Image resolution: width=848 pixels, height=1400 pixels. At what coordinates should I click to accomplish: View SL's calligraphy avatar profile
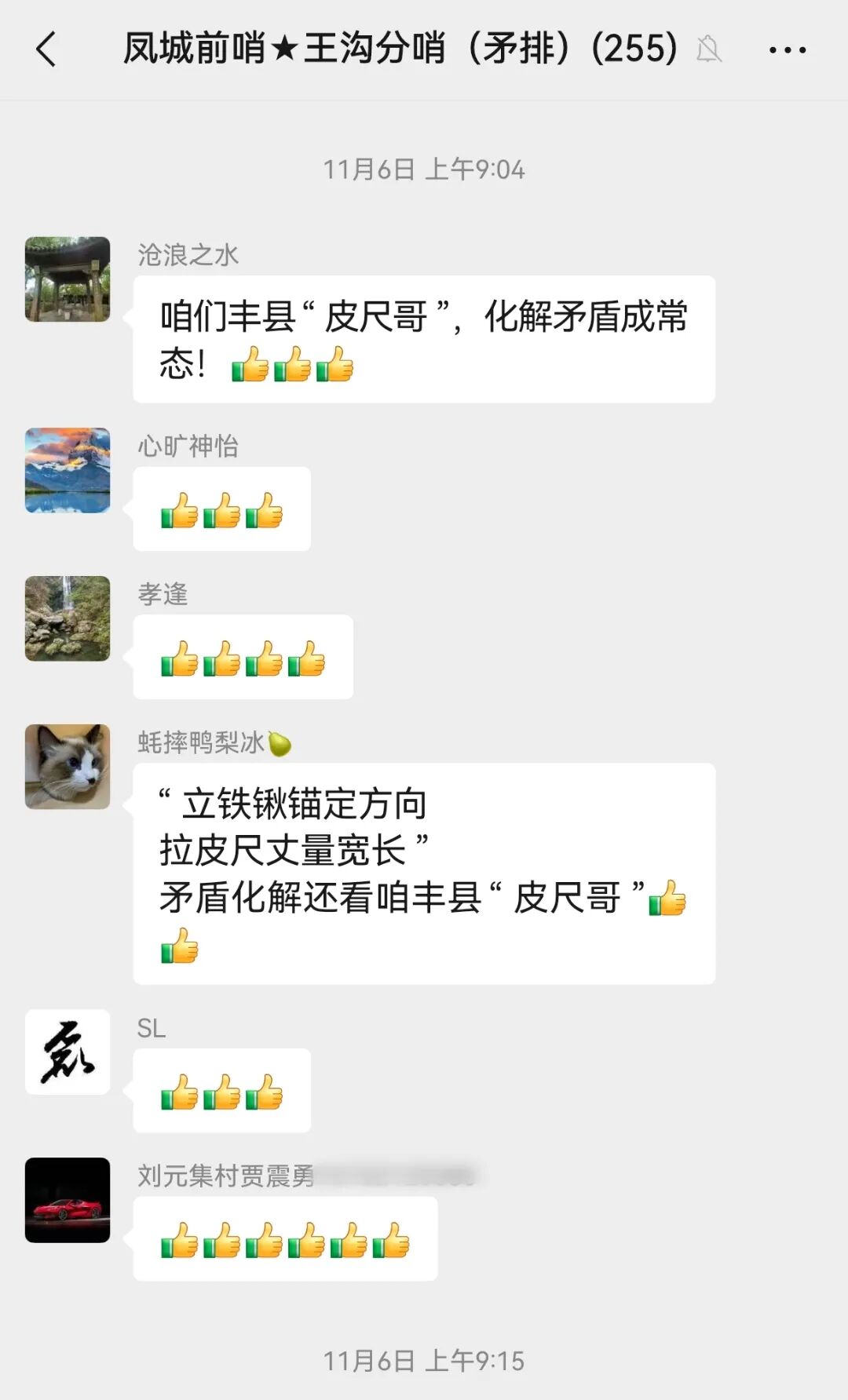pyautogui.click(x=68, y=1052)
